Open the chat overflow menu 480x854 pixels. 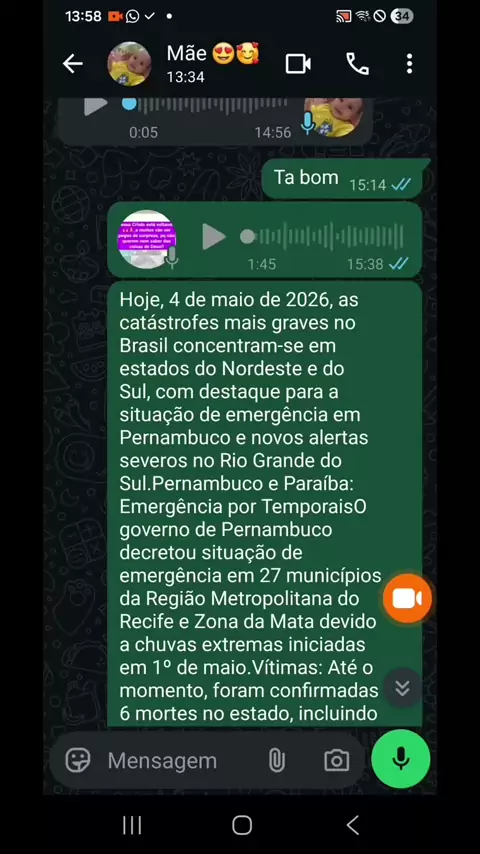point(409,64)
